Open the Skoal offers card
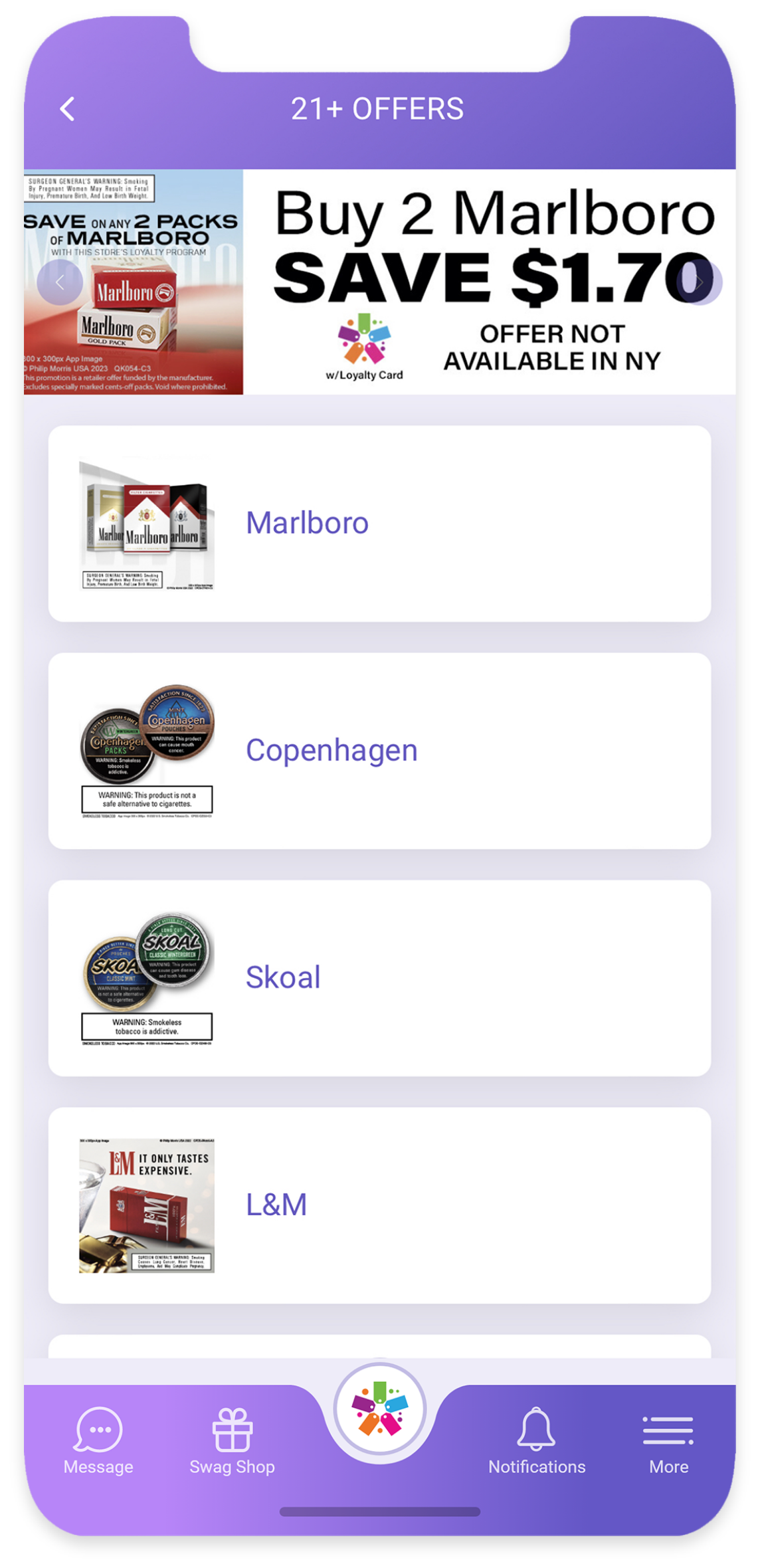The height and width of the screenshot is (1568, 760). click(379, 975)
